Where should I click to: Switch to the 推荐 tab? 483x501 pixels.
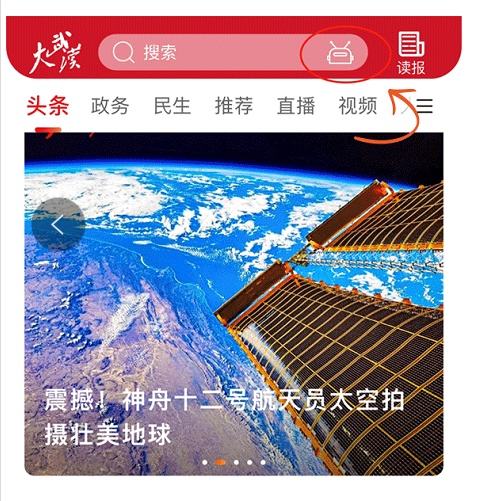[234, 106]
